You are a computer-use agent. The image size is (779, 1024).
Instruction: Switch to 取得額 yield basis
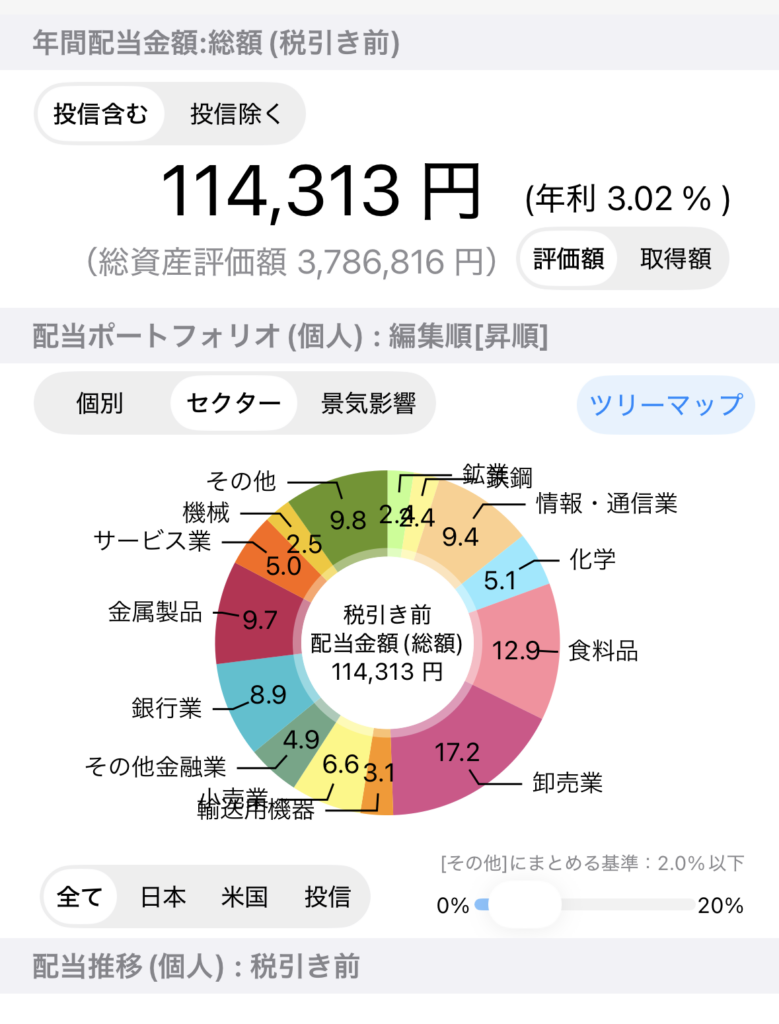(676, 259)
